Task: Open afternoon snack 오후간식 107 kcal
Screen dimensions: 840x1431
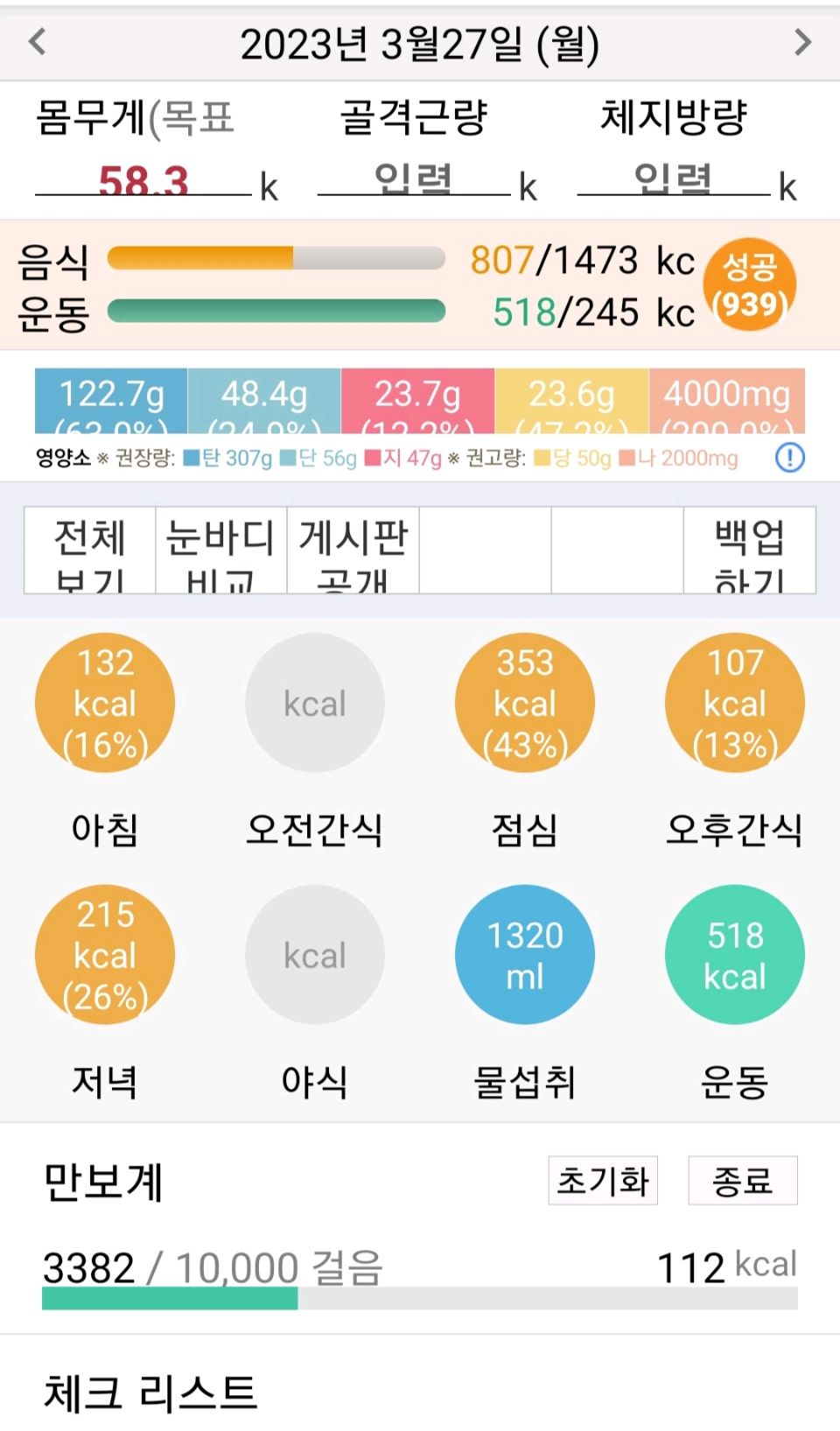Action: tap(735, 703)
